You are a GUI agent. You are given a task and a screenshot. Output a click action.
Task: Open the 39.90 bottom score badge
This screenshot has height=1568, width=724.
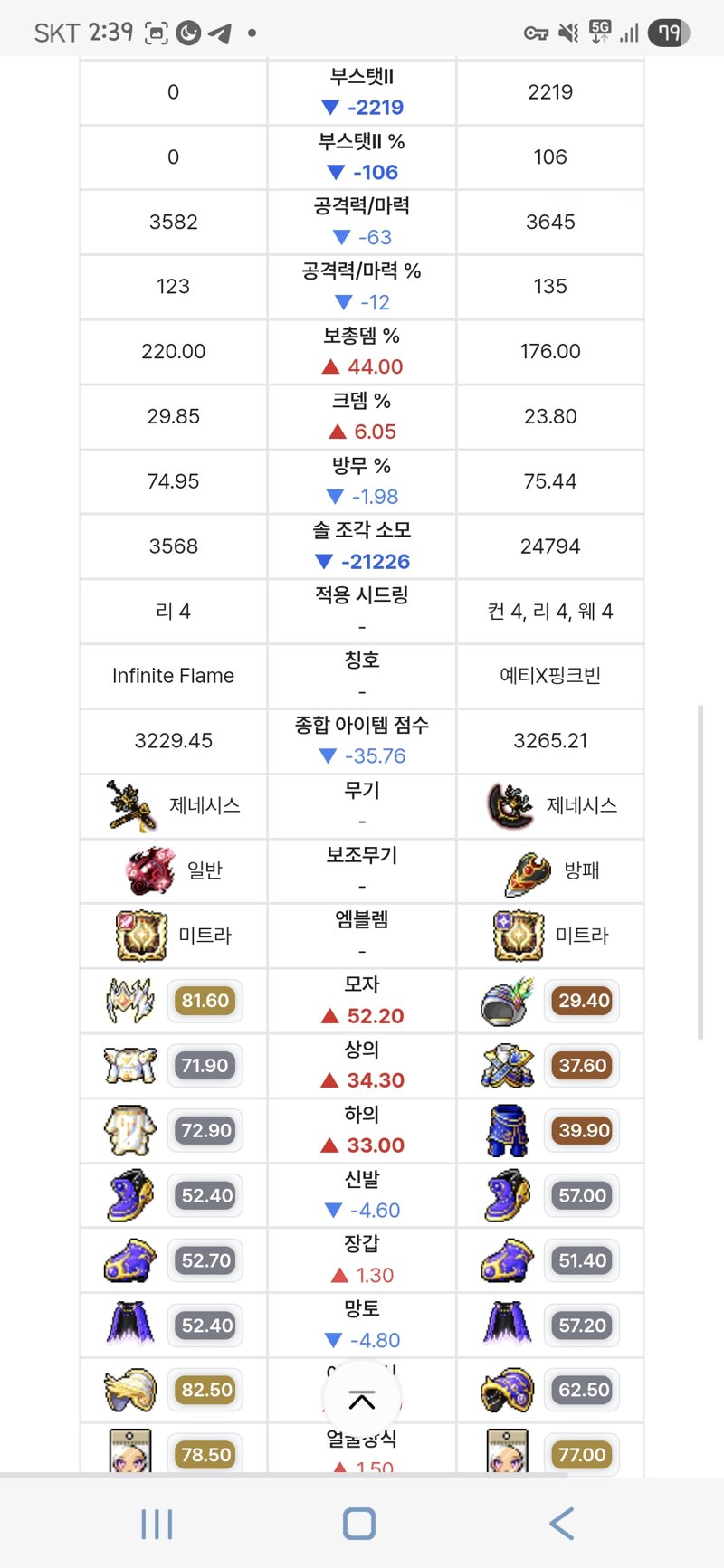pyautogui.click(x=583, y=1131)
